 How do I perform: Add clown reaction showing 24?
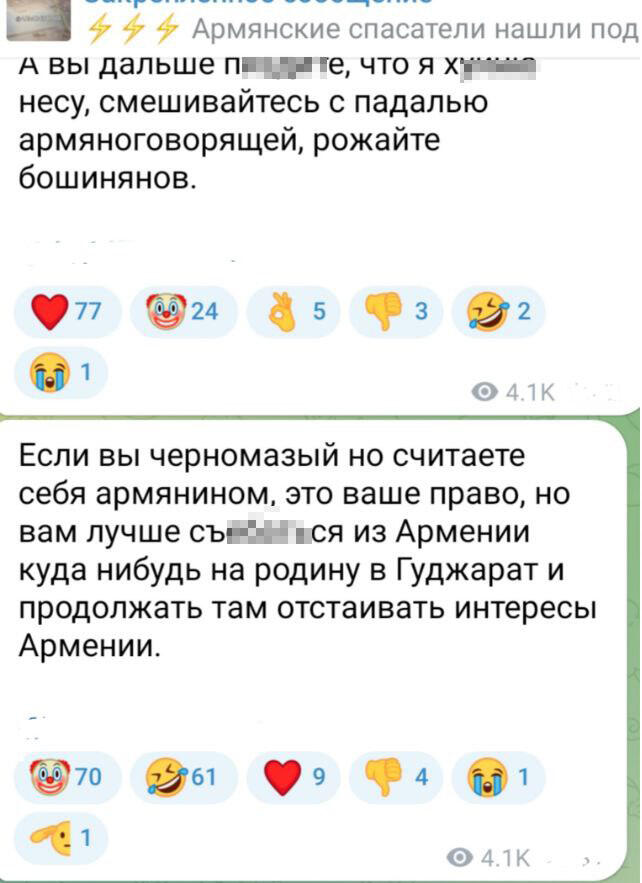(x=186, y=313)
